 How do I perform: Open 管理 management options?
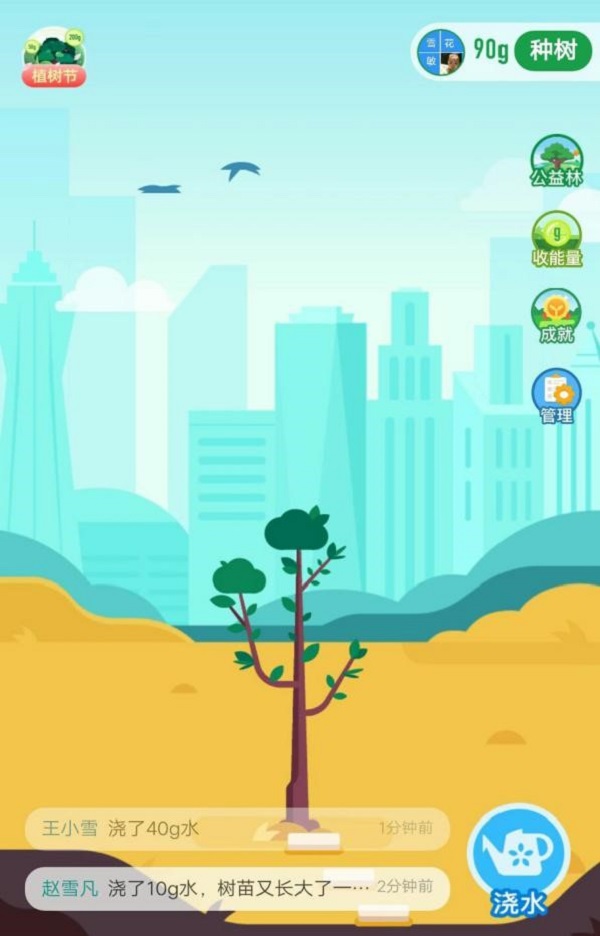[556, 395]
